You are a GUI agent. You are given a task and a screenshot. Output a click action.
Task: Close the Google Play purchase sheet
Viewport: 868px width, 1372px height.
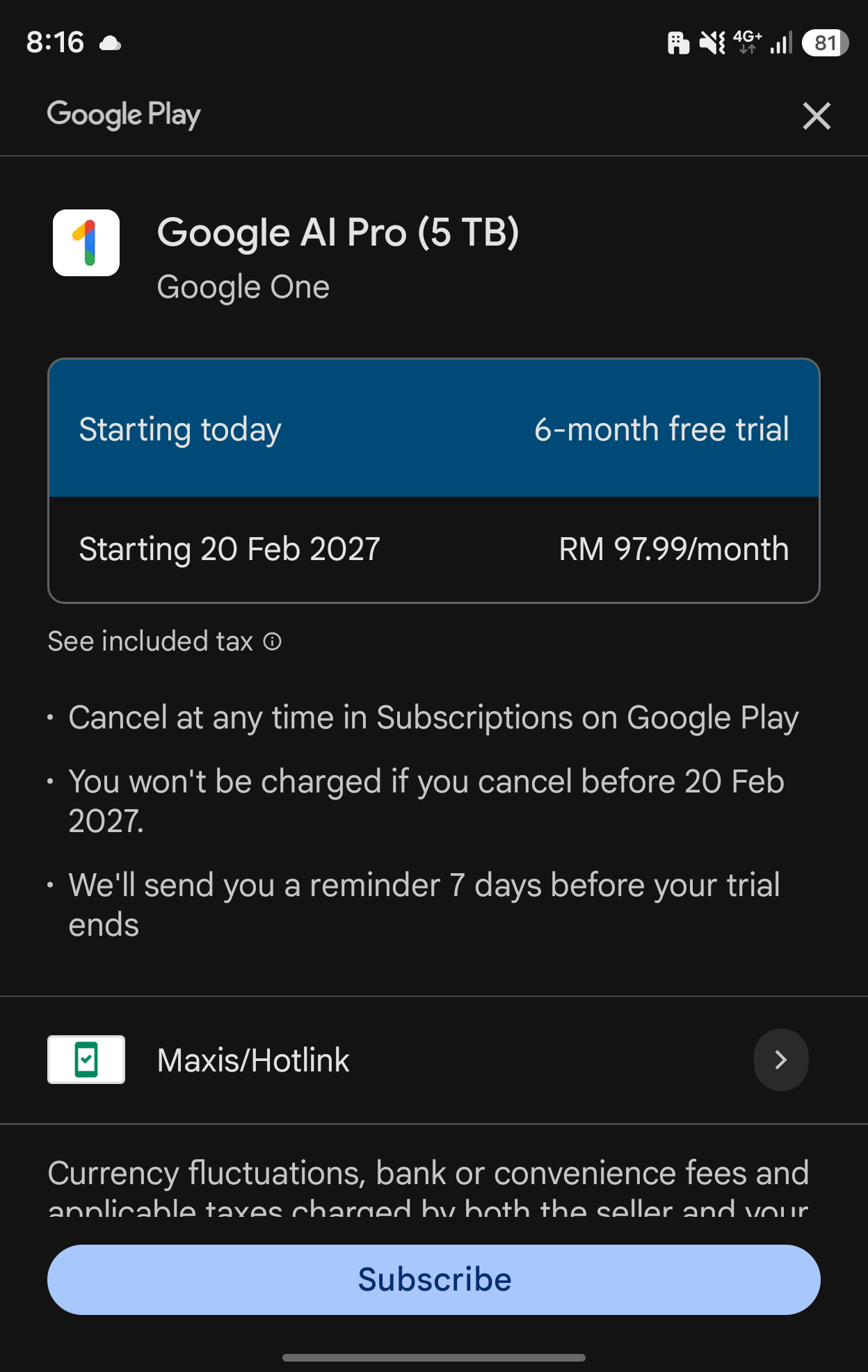coord(817,116)
